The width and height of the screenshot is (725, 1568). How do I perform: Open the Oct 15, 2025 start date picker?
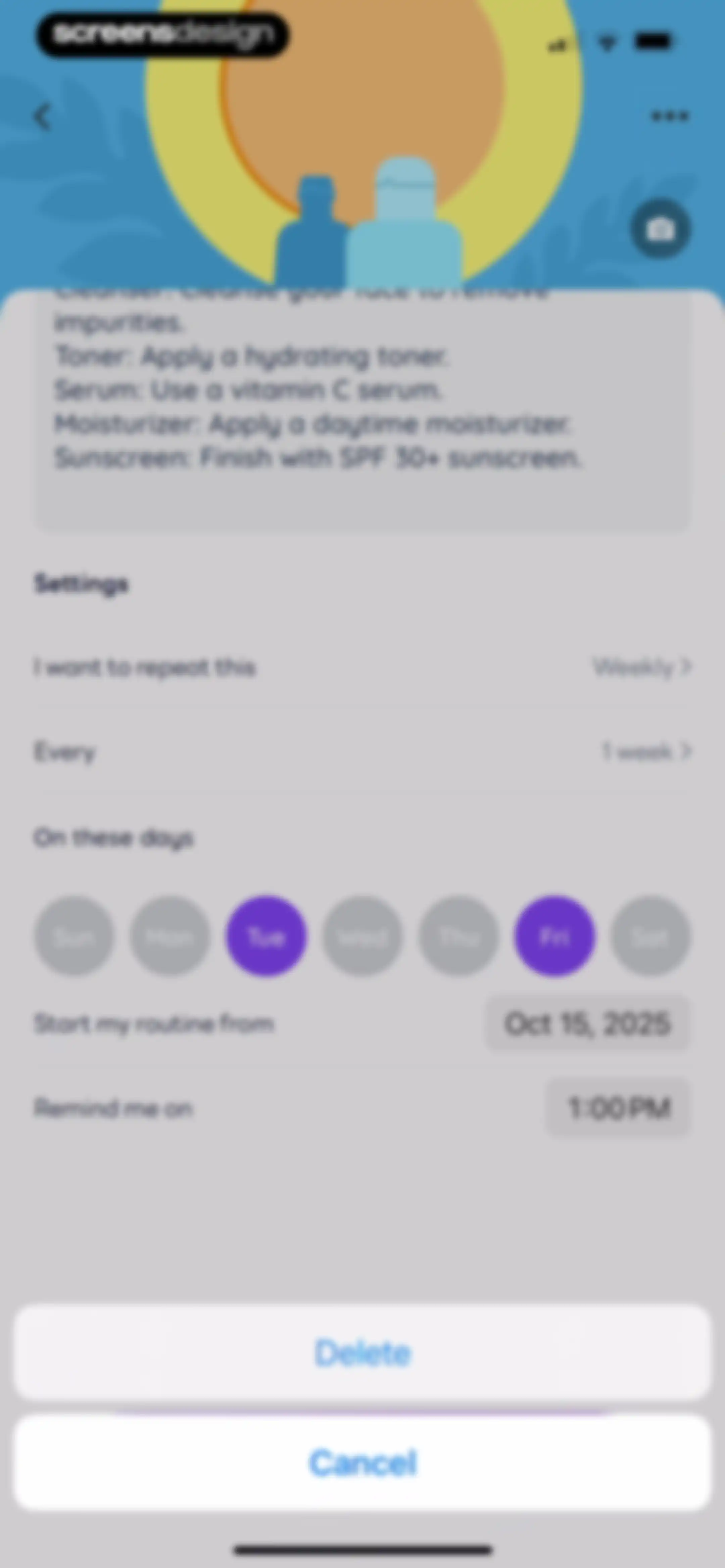587,1023
